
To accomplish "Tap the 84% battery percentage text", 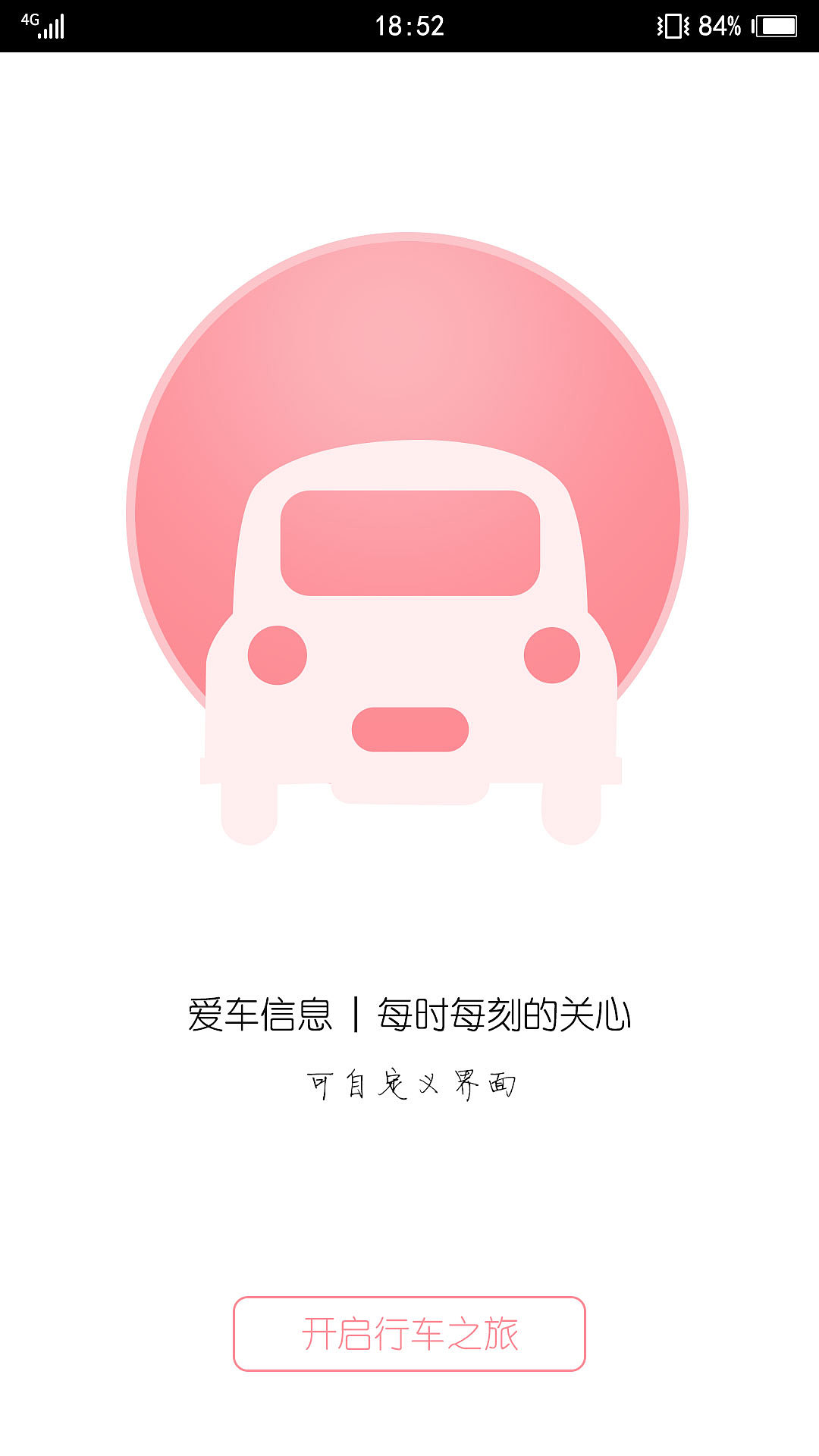I will (718, 25).
